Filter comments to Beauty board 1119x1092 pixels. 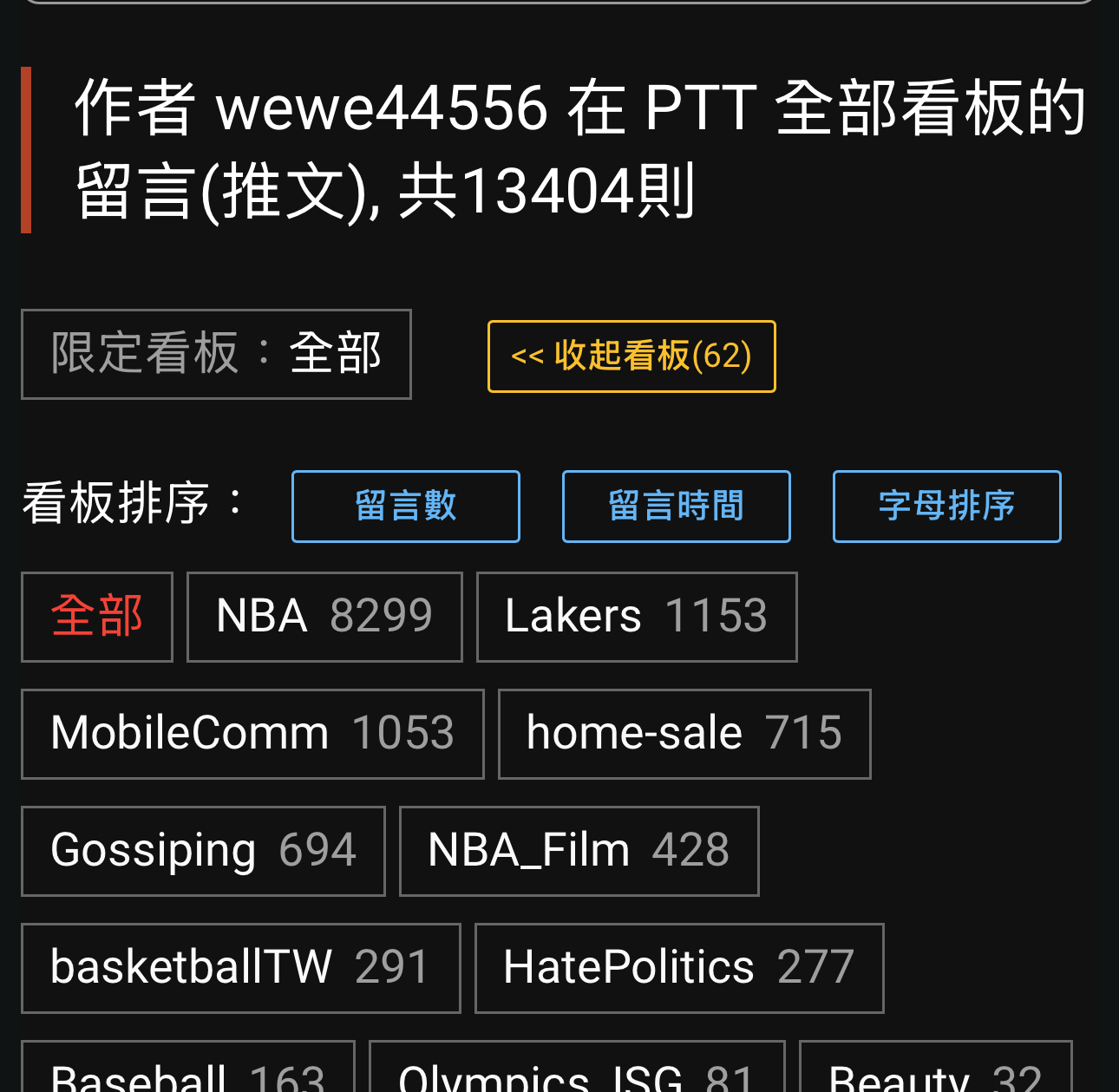pyautogui.click(x=935, y=1072)
